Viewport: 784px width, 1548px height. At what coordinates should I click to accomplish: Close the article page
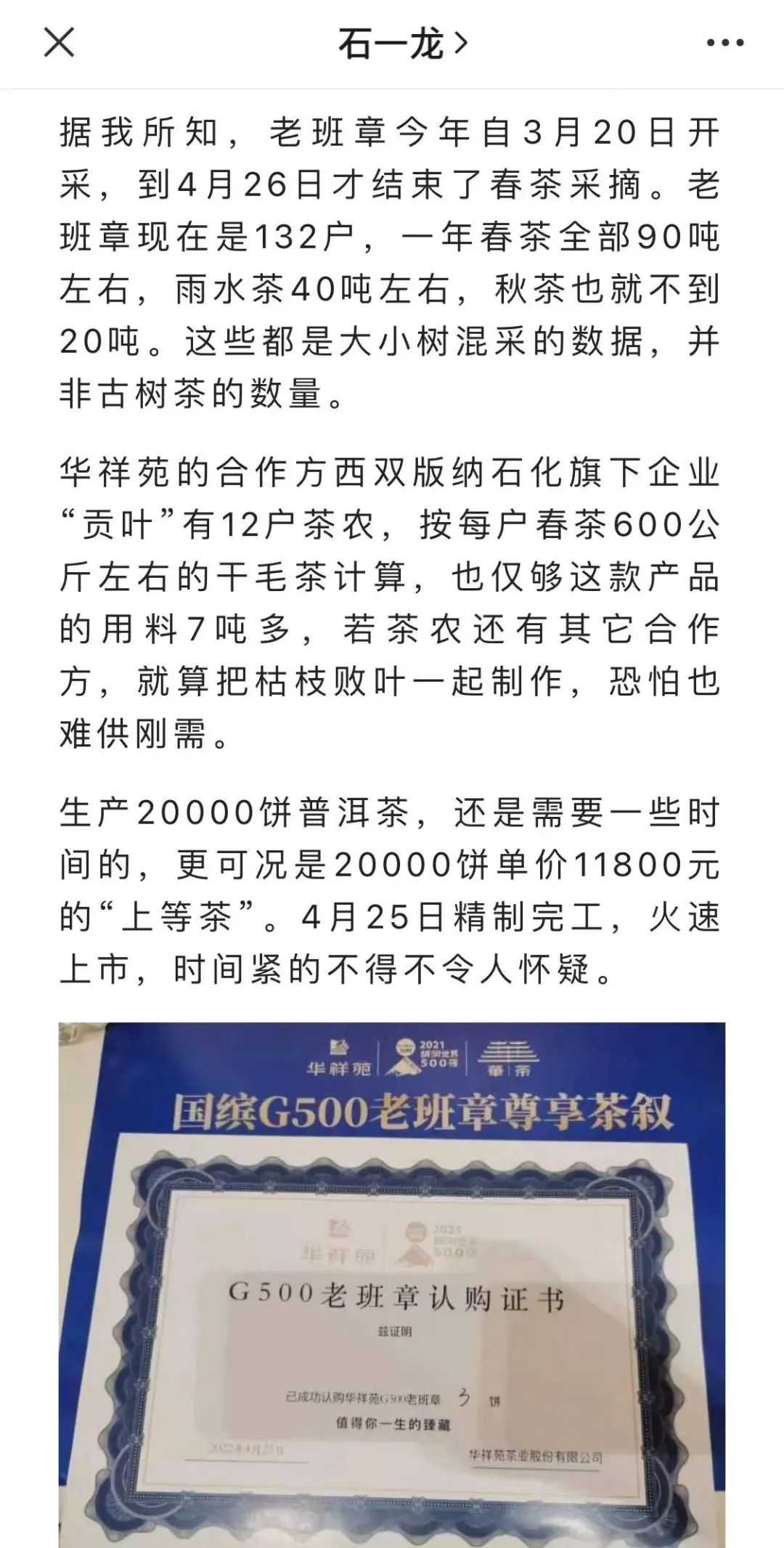tap(59, 43)
